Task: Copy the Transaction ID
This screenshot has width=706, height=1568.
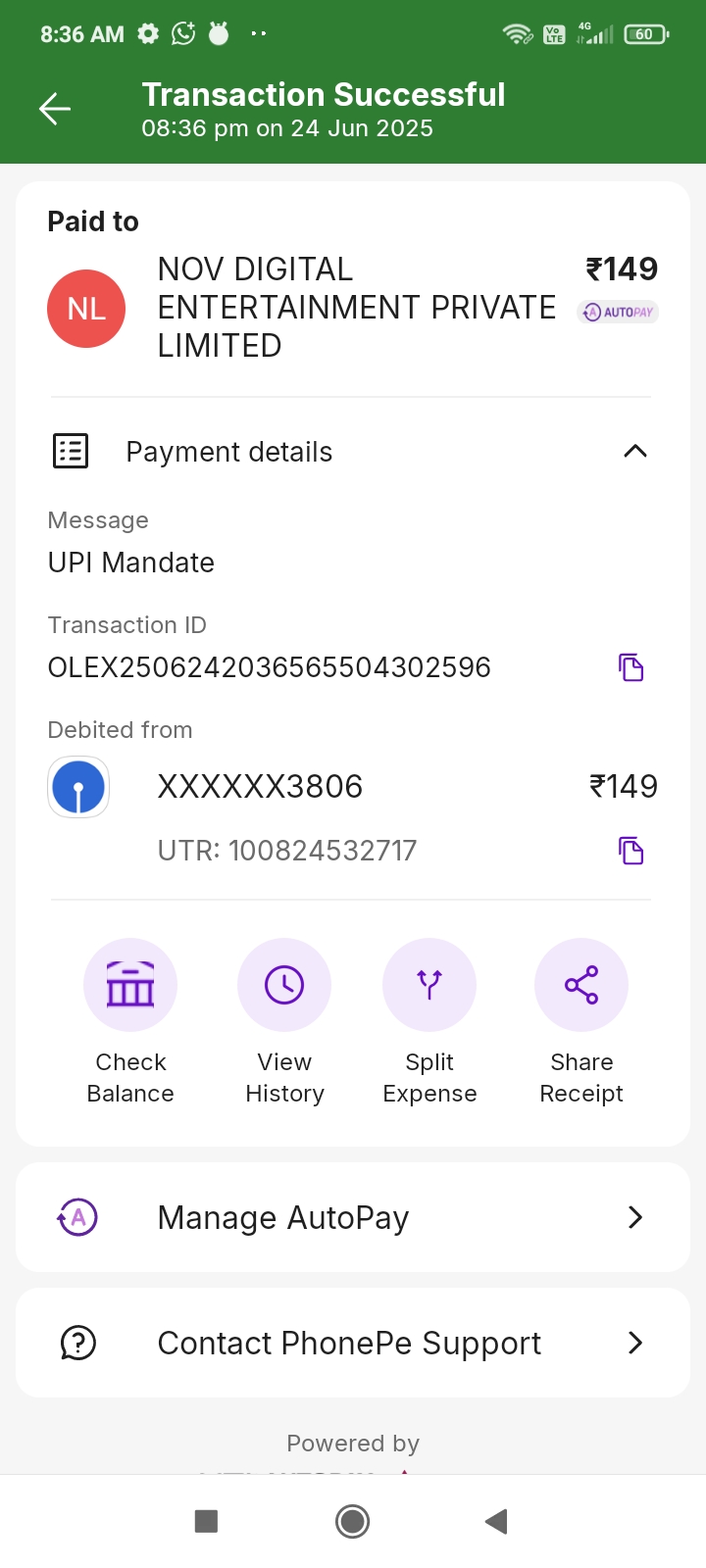Action: [x=631, y=667]
